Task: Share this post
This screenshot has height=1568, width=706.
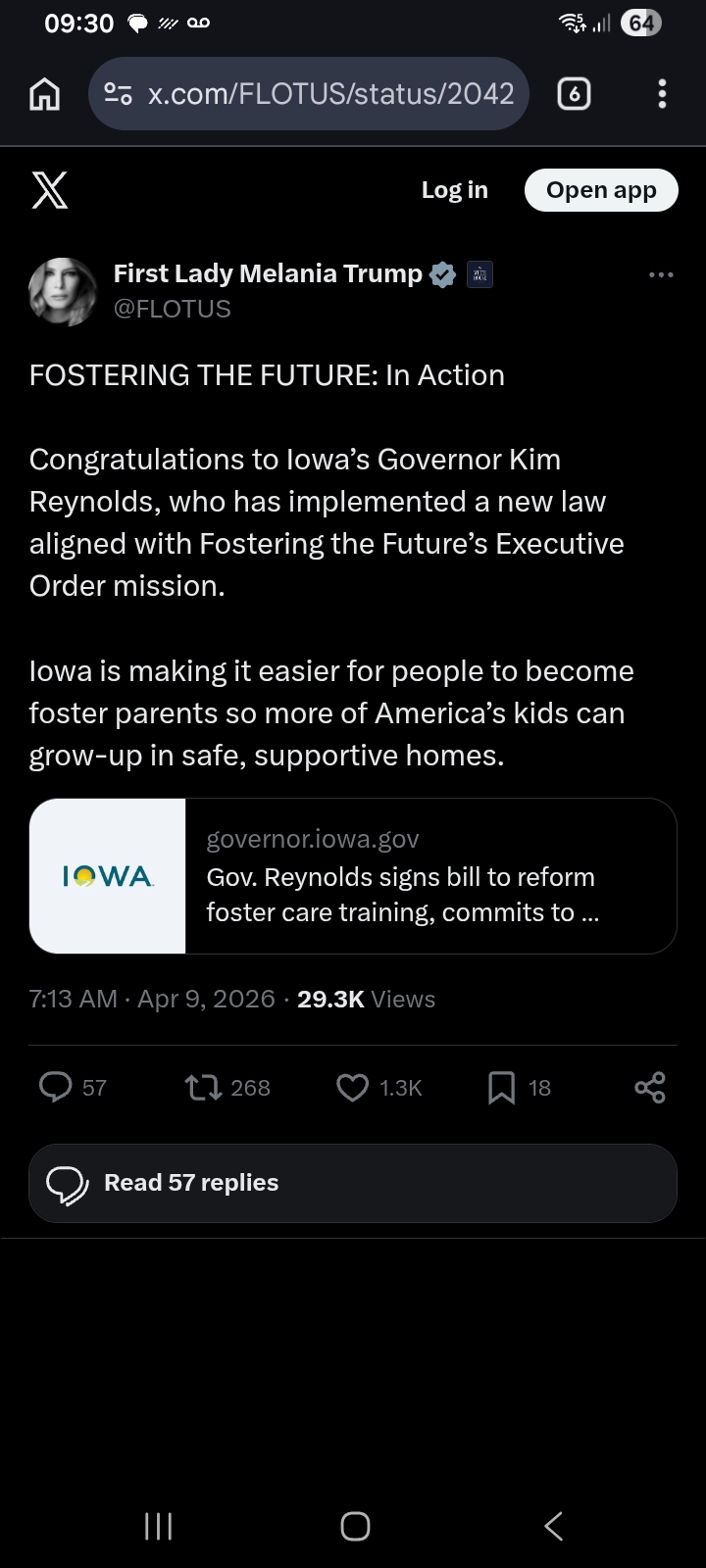Action: [649, 1087]
